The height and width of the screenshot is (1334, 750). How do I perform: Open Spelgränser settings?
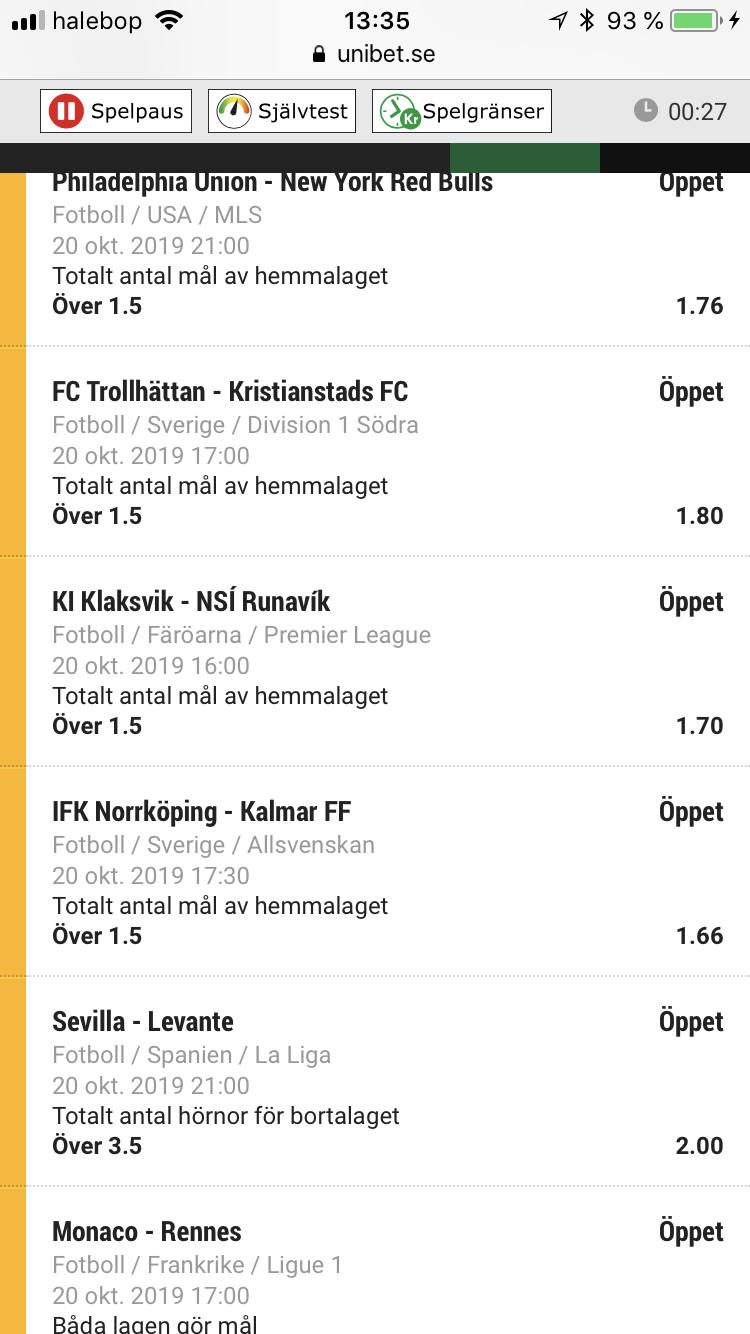pos(462,111)
